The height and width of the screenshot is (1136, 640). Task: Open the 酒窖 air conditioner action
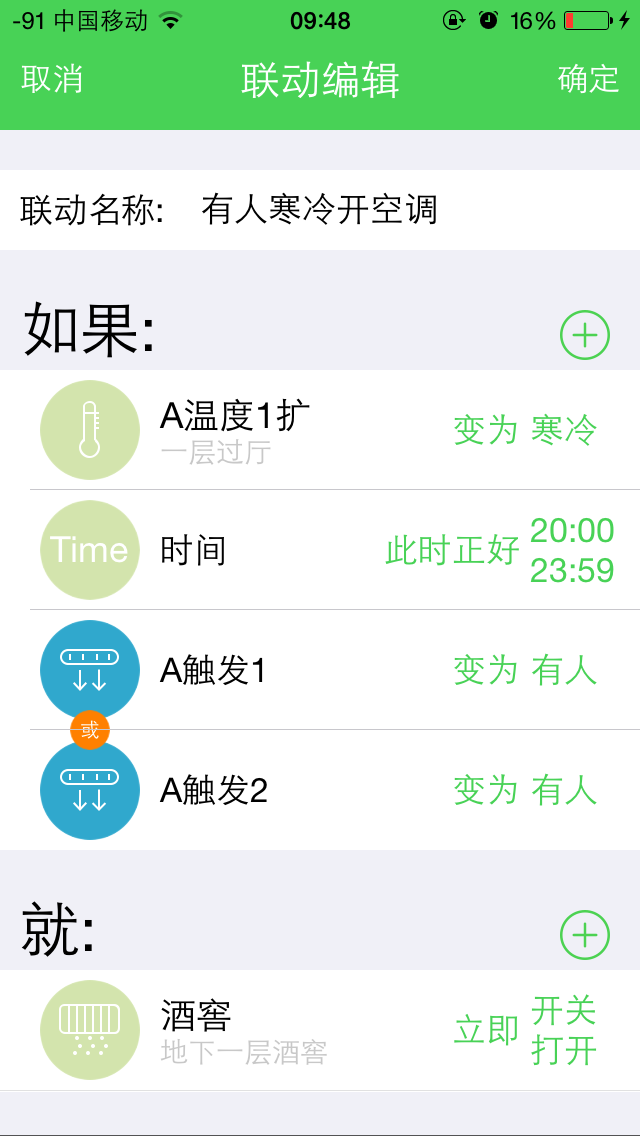(x=320, y=1030)
